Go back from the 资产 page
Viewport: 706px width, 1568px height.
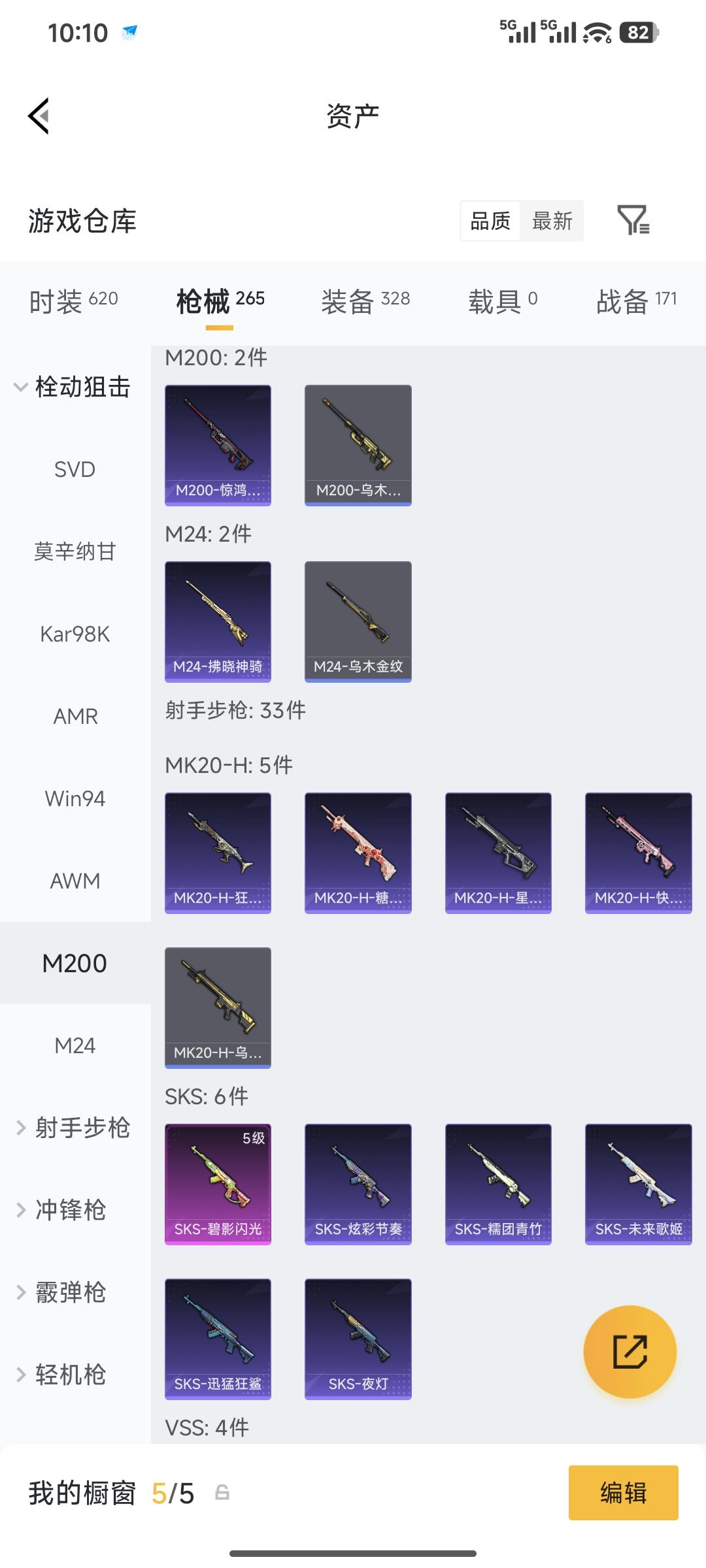pos(39,116)
